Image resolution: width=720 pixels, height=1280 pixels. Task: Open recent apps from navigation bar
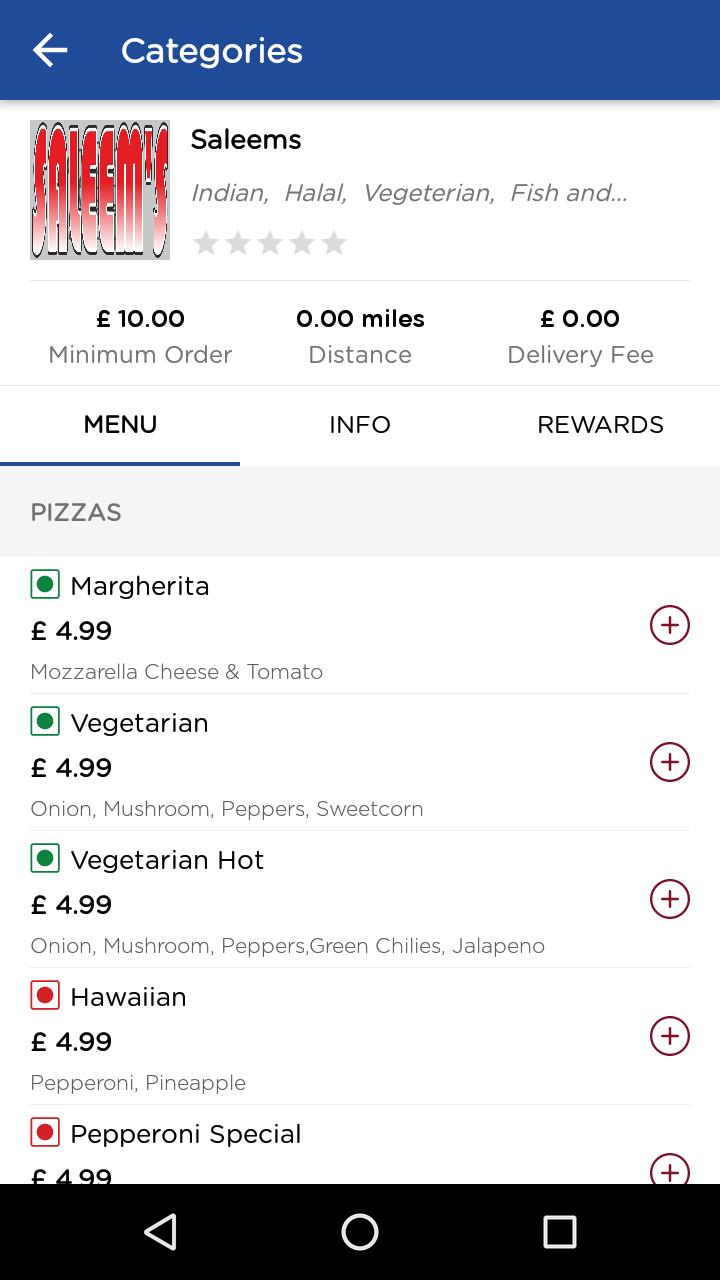[x=560, y=1232]
